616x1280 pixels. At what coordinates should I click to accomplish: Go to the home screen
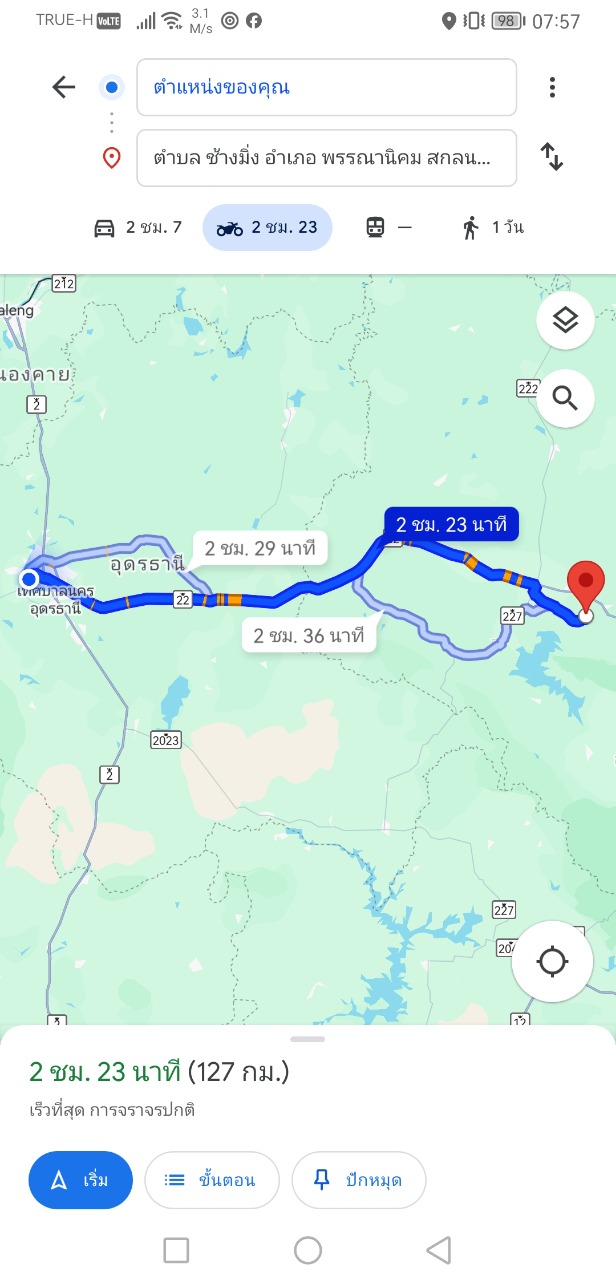308,1249
